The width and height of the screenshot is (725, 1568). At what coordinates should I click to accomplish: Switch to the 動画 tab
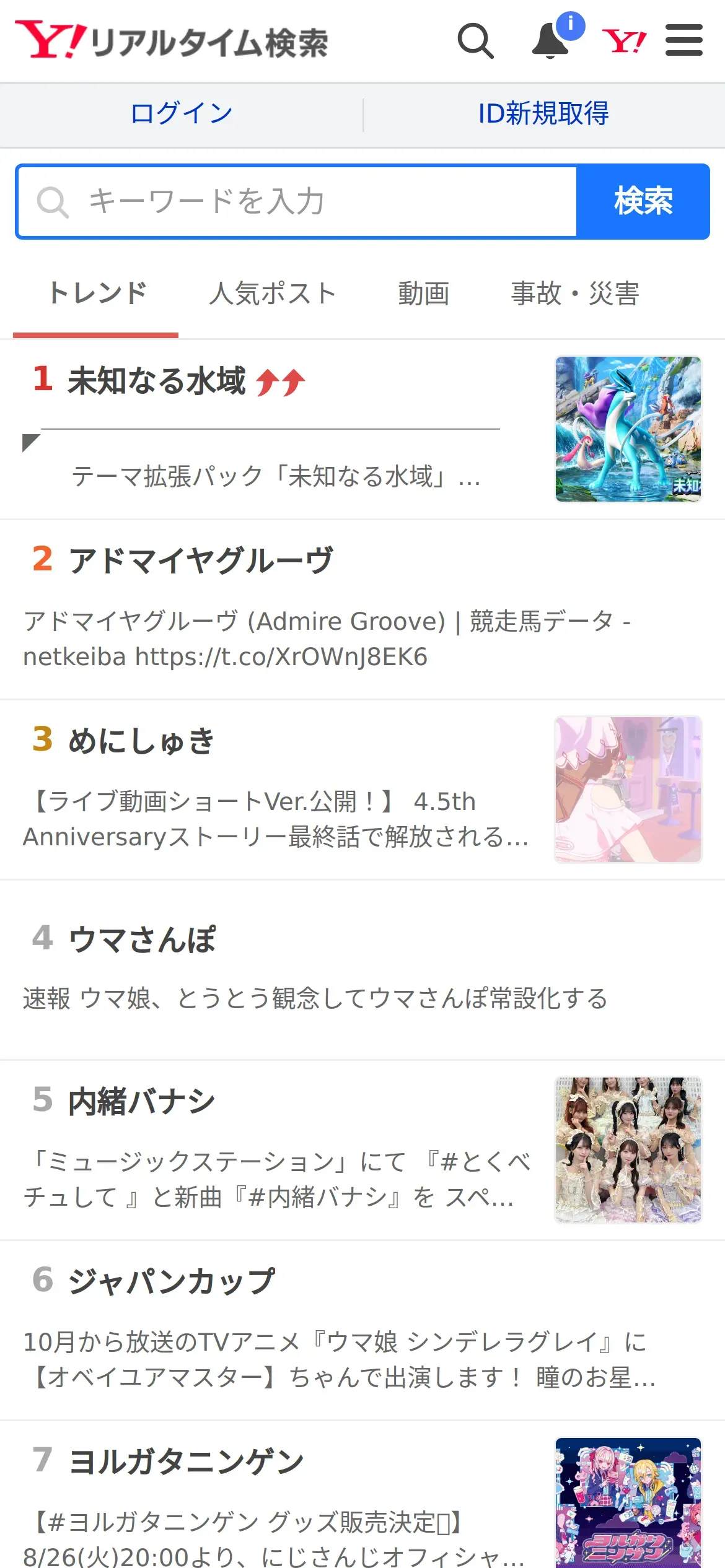point(423,294)
